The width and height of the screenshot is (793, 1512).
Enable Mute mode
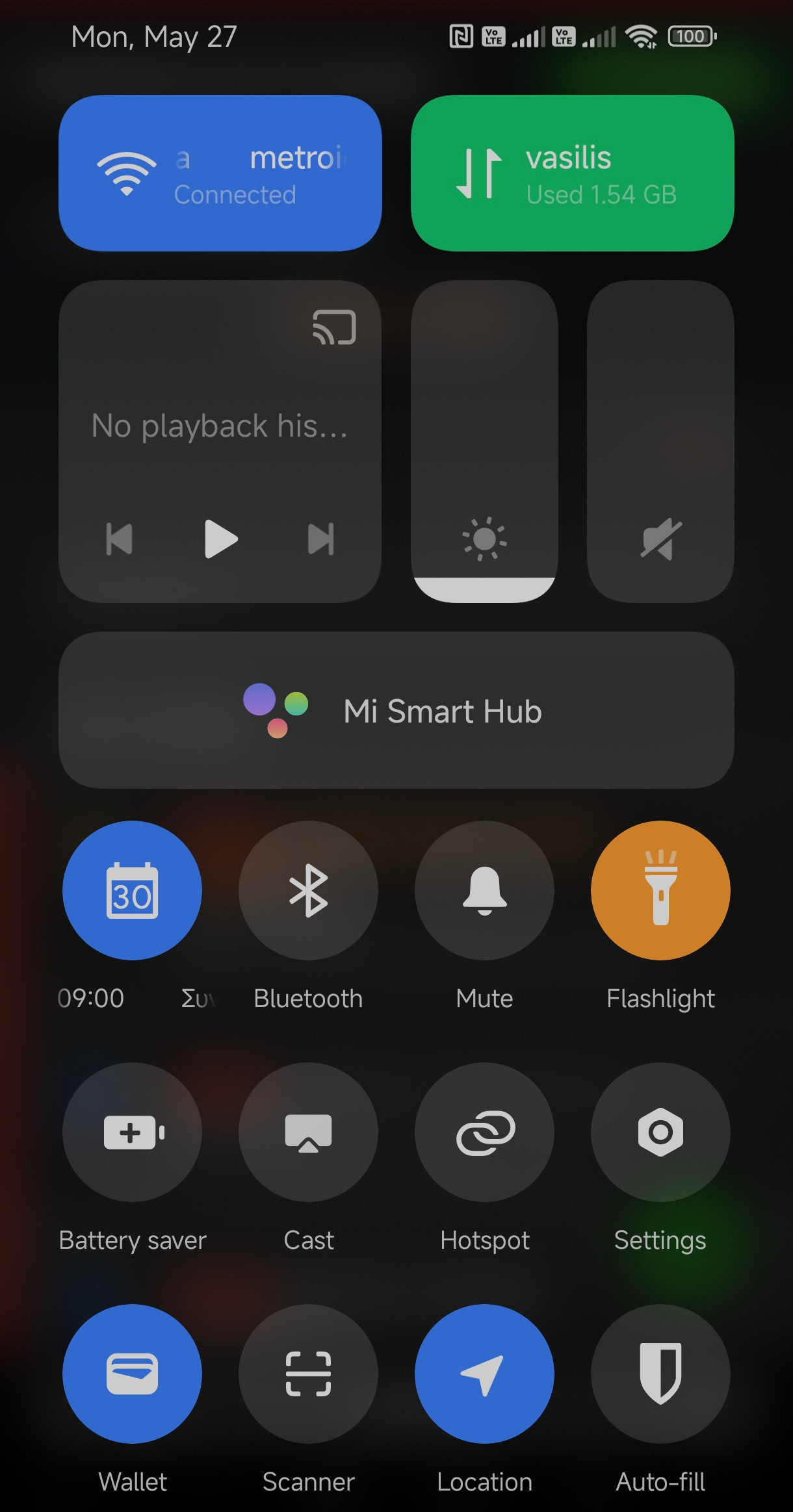click(x=484, y=890)
